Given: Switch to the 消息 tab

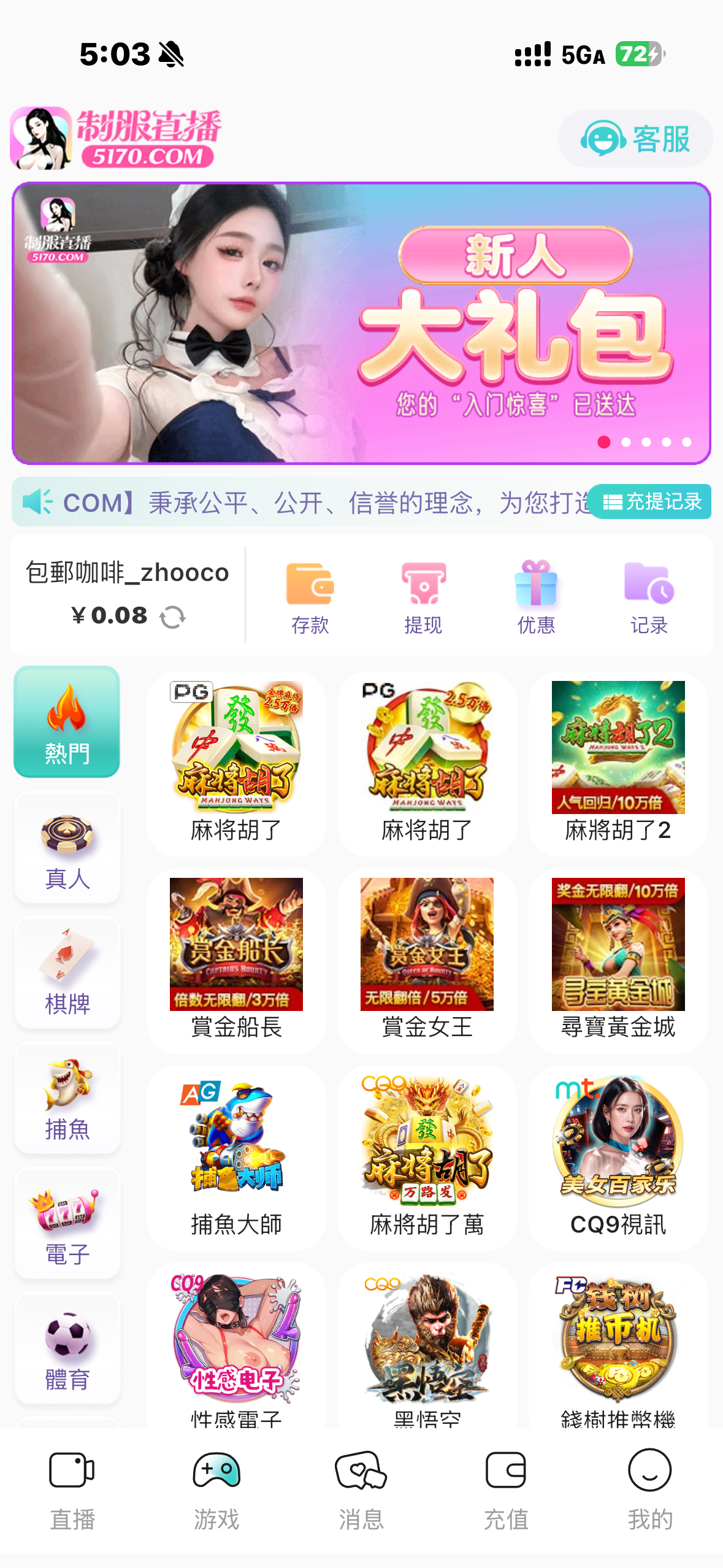Looking at the screenshot, I should [x=361, y=1489].
